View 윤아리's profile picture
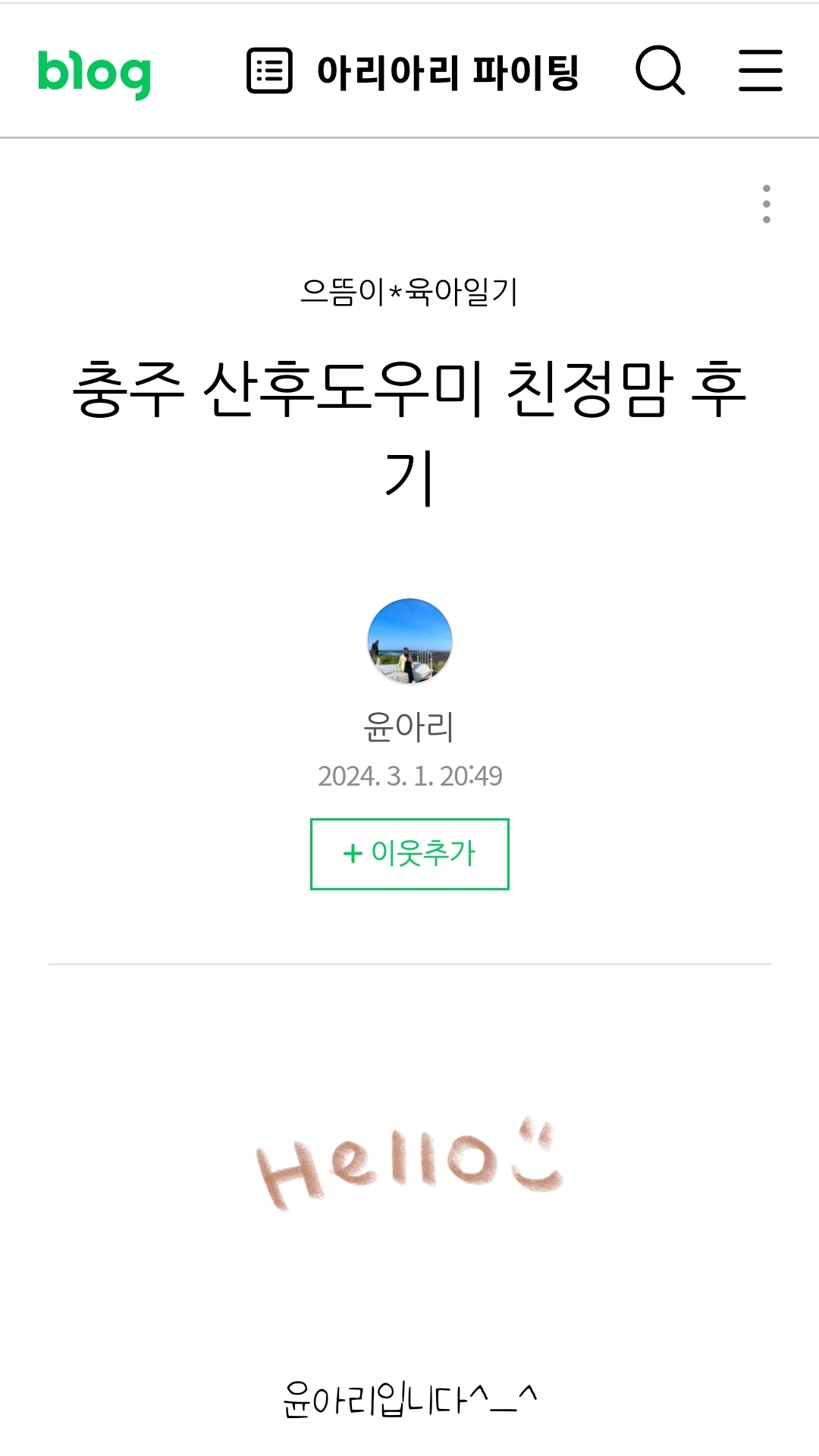 point(409,642)
